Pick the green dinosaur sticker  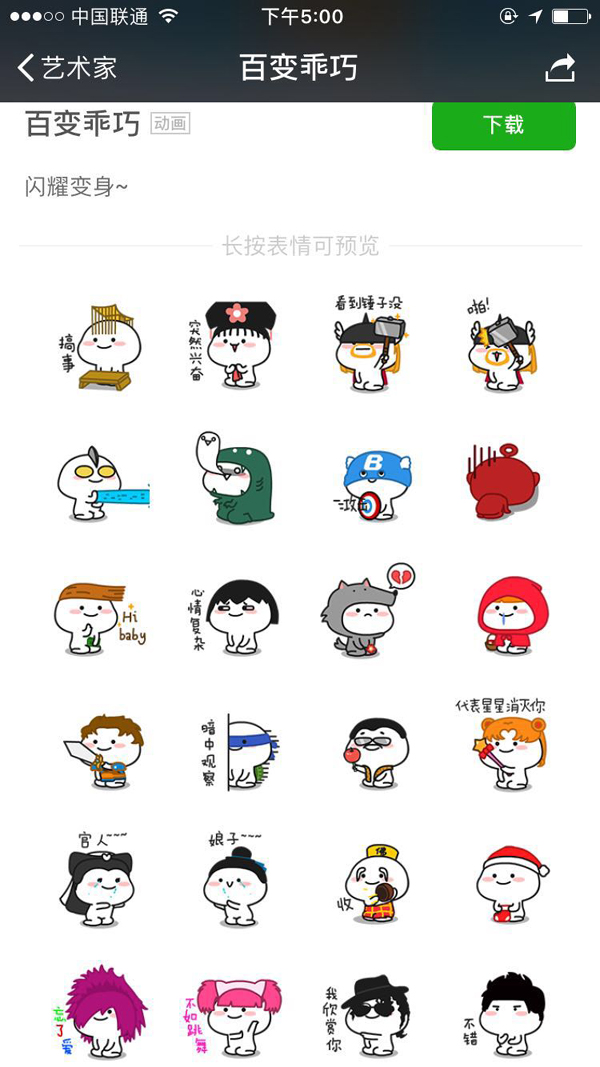[x=235, y=478]
